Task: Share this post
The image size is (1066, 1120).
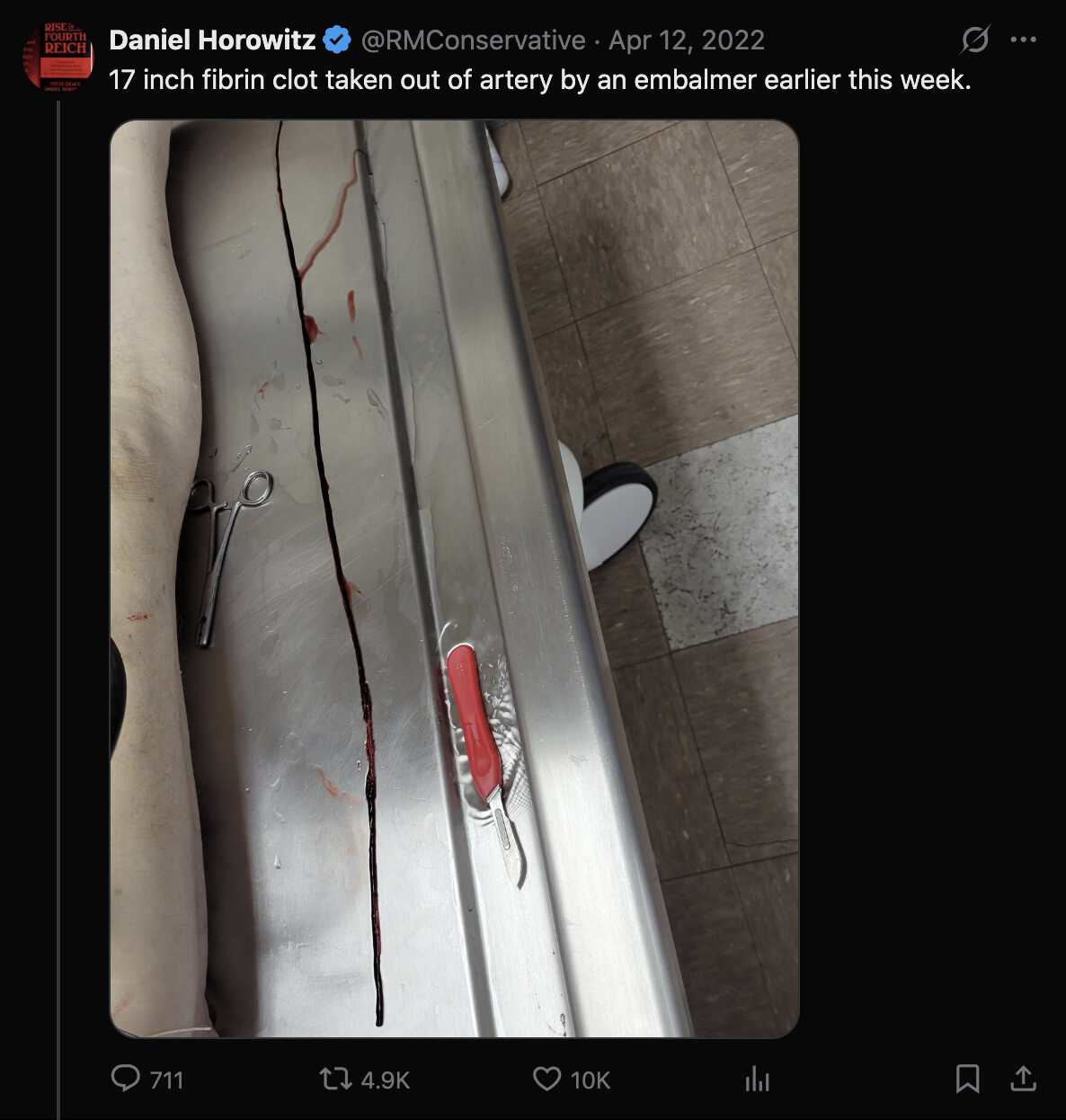Action: click(x=1023, y=1078)
